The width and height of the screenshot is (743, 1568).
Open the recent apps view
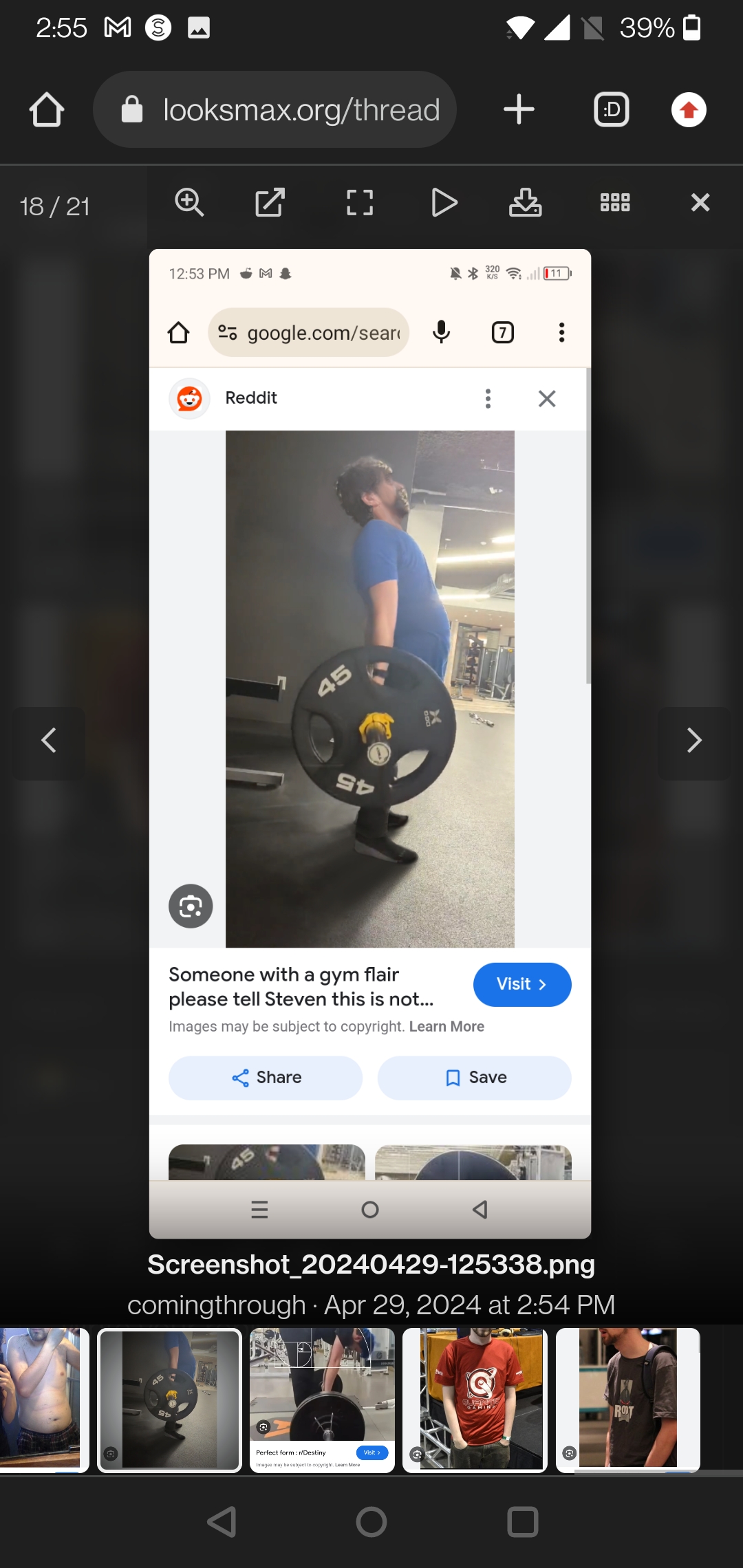point(522,1522)
